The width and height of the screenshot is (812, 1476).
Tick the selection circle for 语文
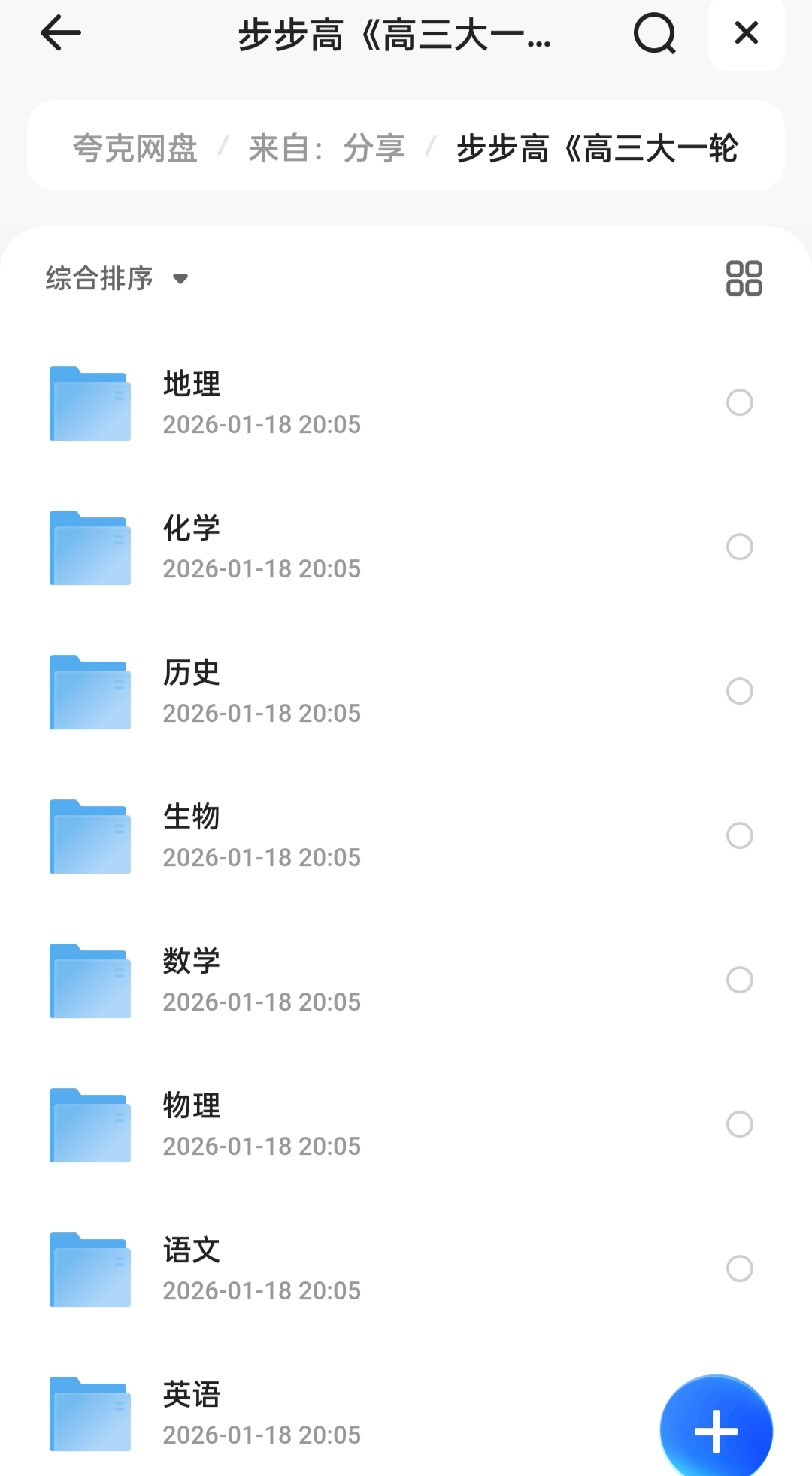740,1268
